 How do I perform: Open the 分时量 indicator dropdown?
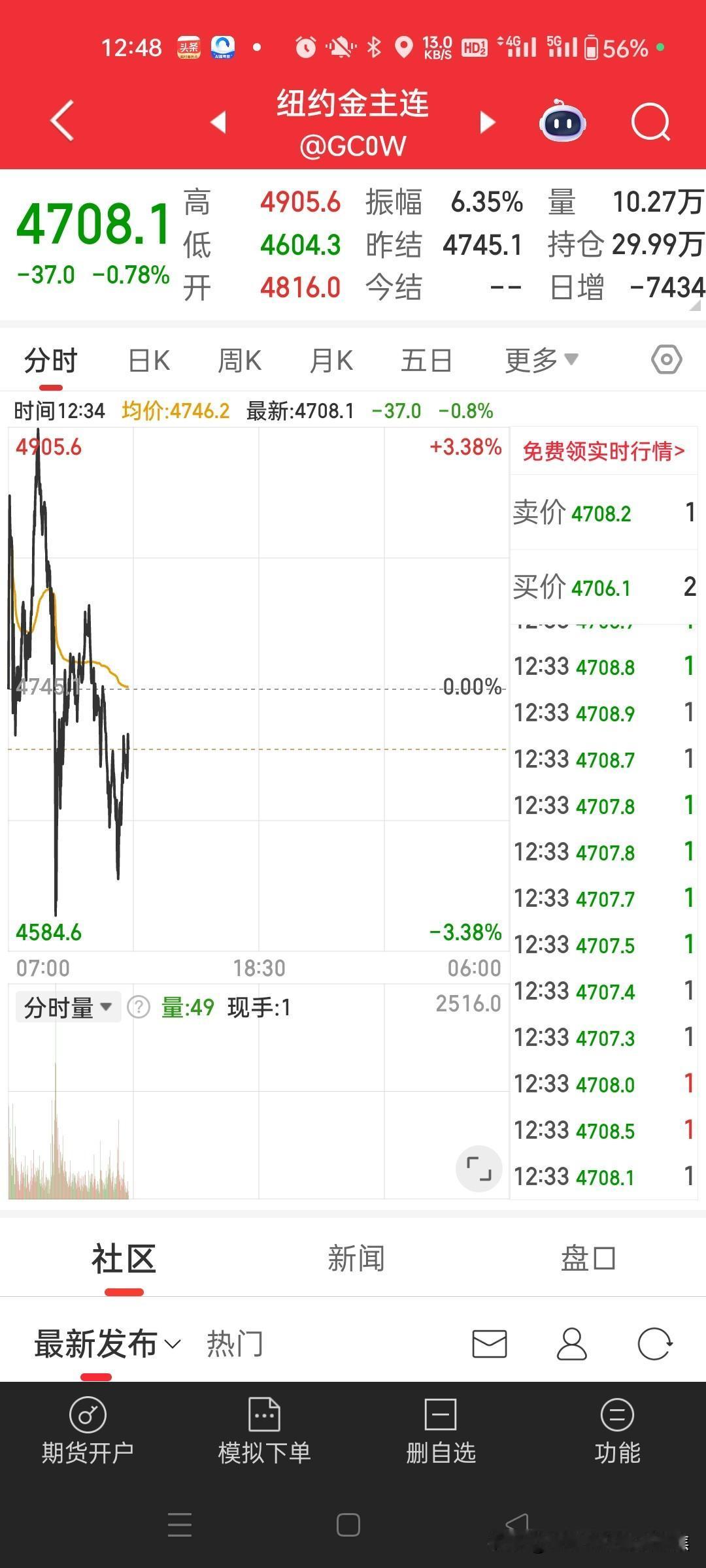tap(67, 1006)
